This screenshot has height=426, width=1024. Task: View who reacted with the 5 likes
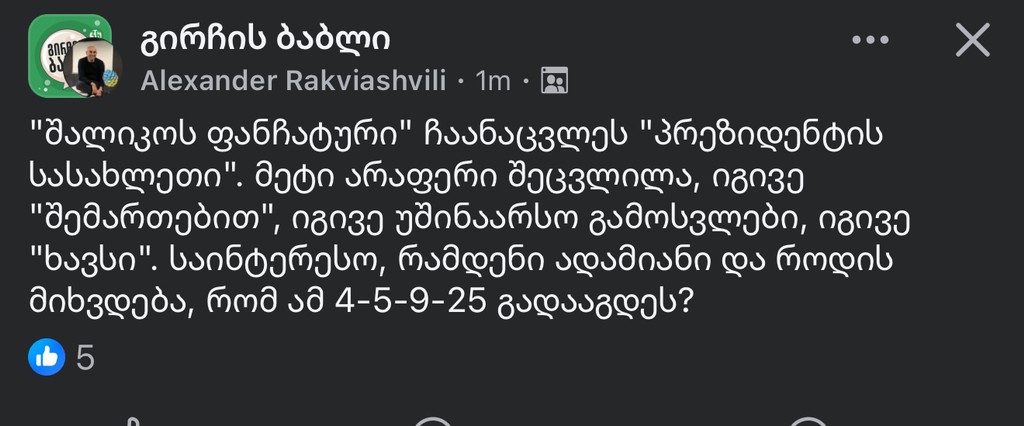click(x=62, y=357)
